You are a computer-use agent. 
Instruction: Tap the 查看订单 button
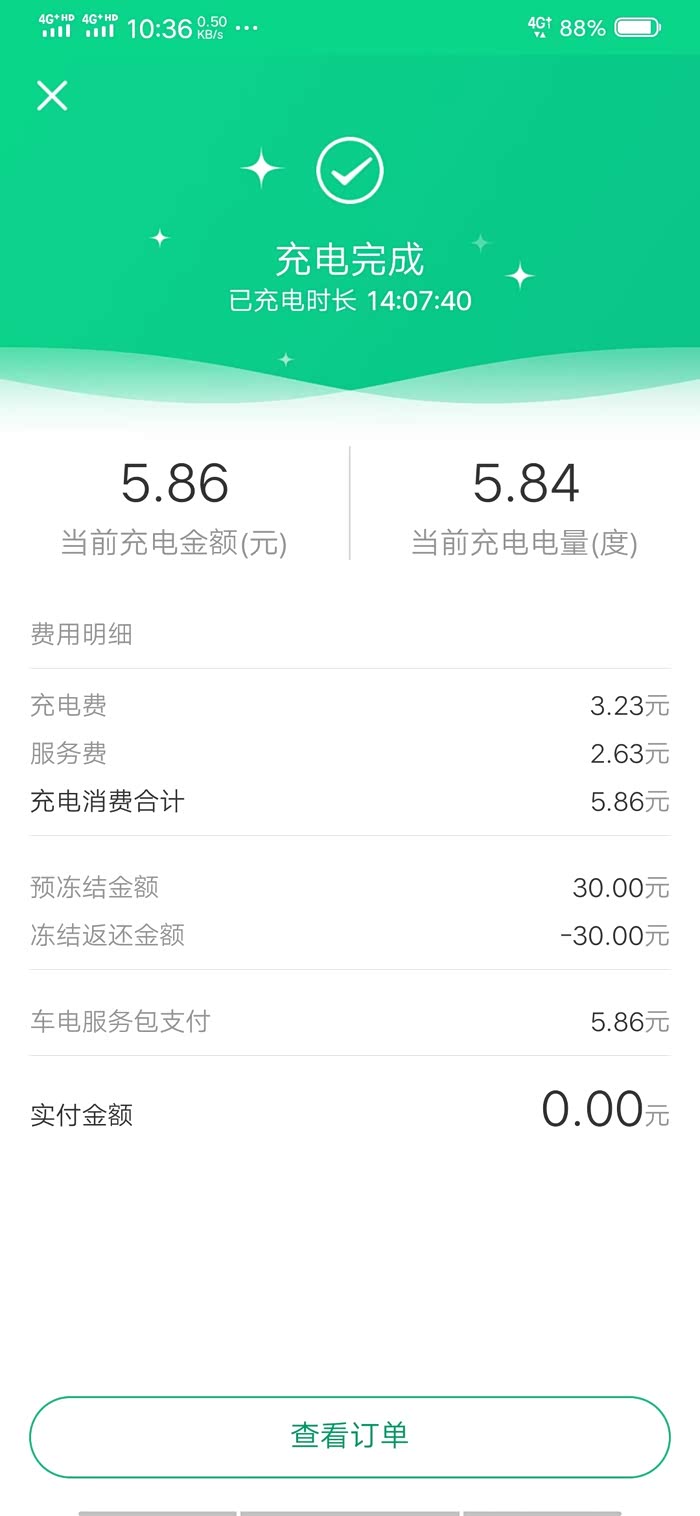[350, 1436]
